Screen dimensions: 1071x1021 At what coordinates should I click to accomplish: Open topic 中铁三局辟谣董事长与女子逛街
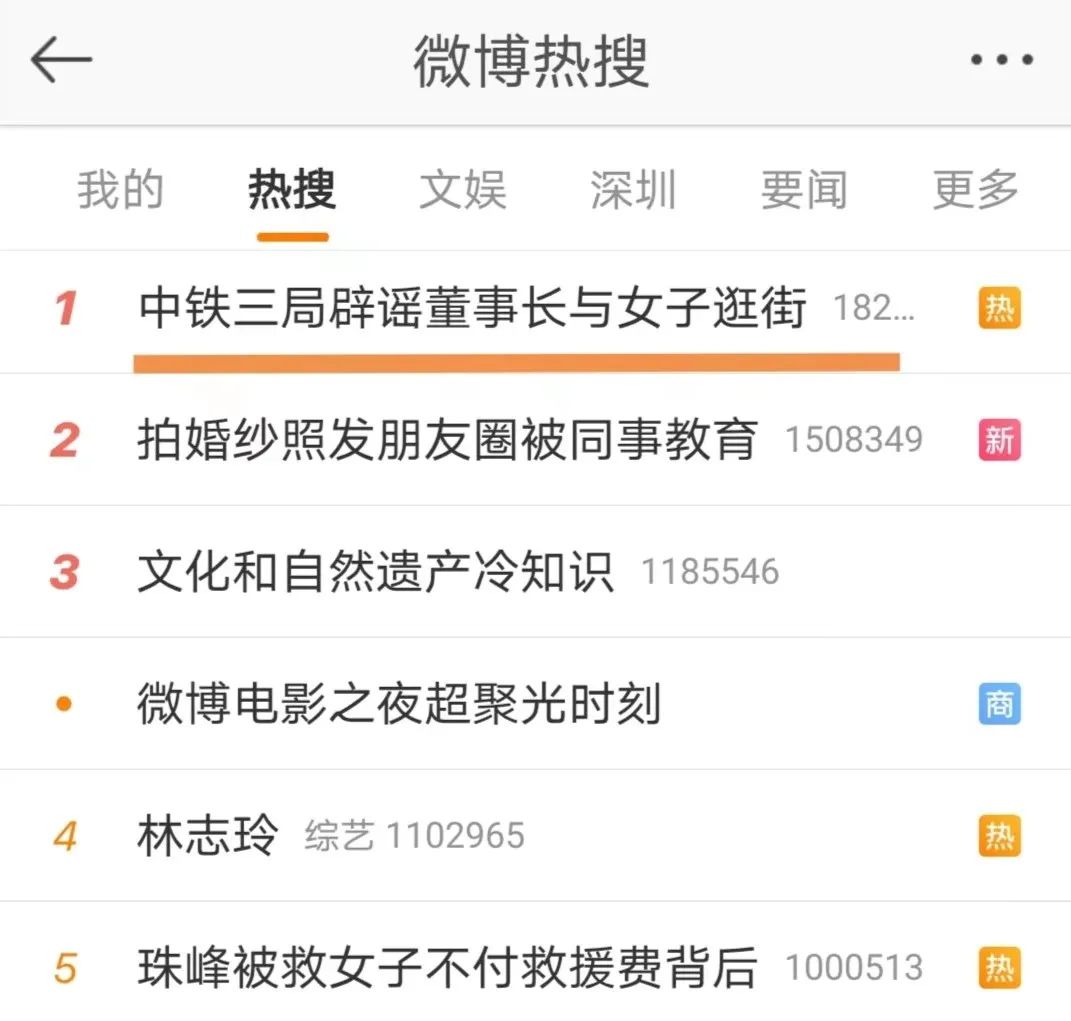(x=472, y=308)
